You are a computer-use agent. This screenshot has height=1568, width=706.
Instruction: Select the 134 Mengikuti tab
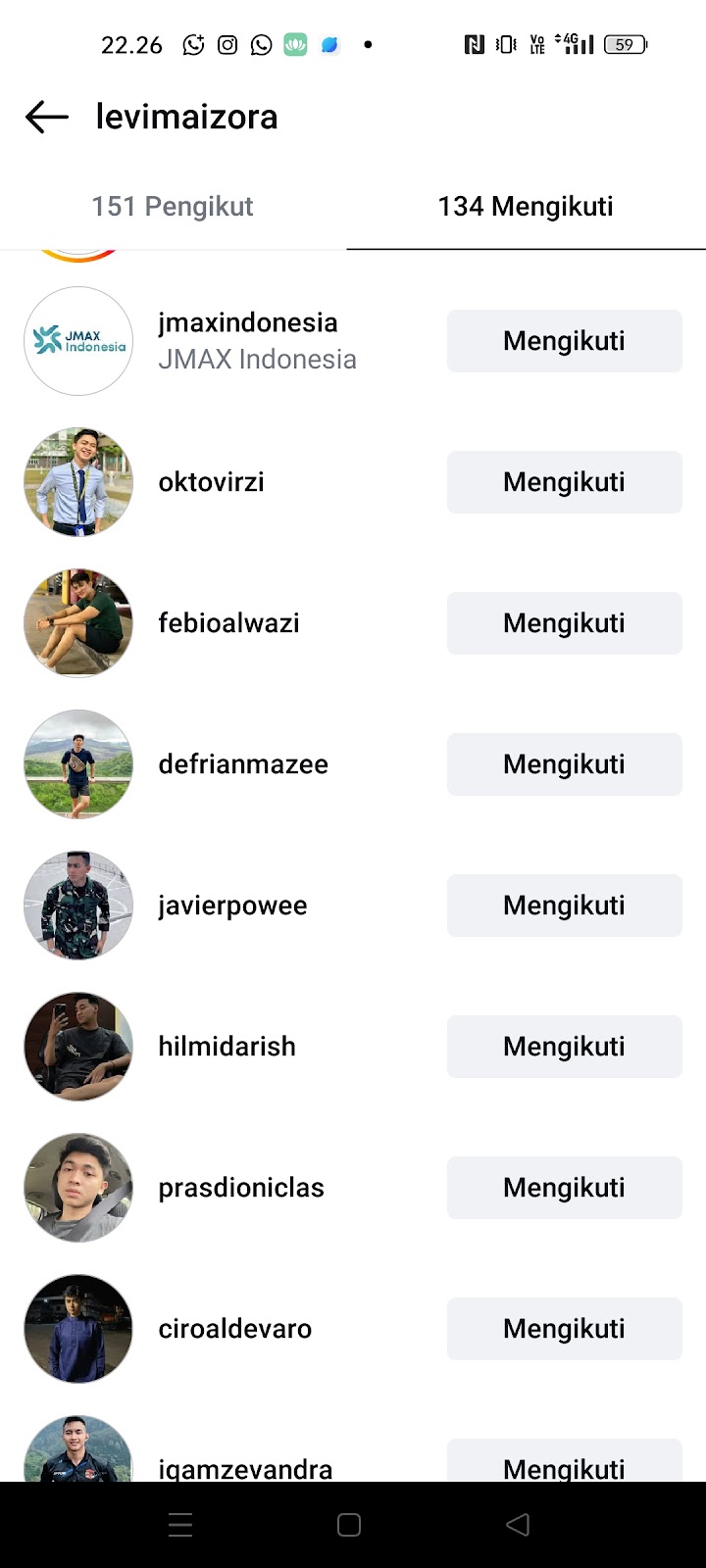[x=526, y=207]
